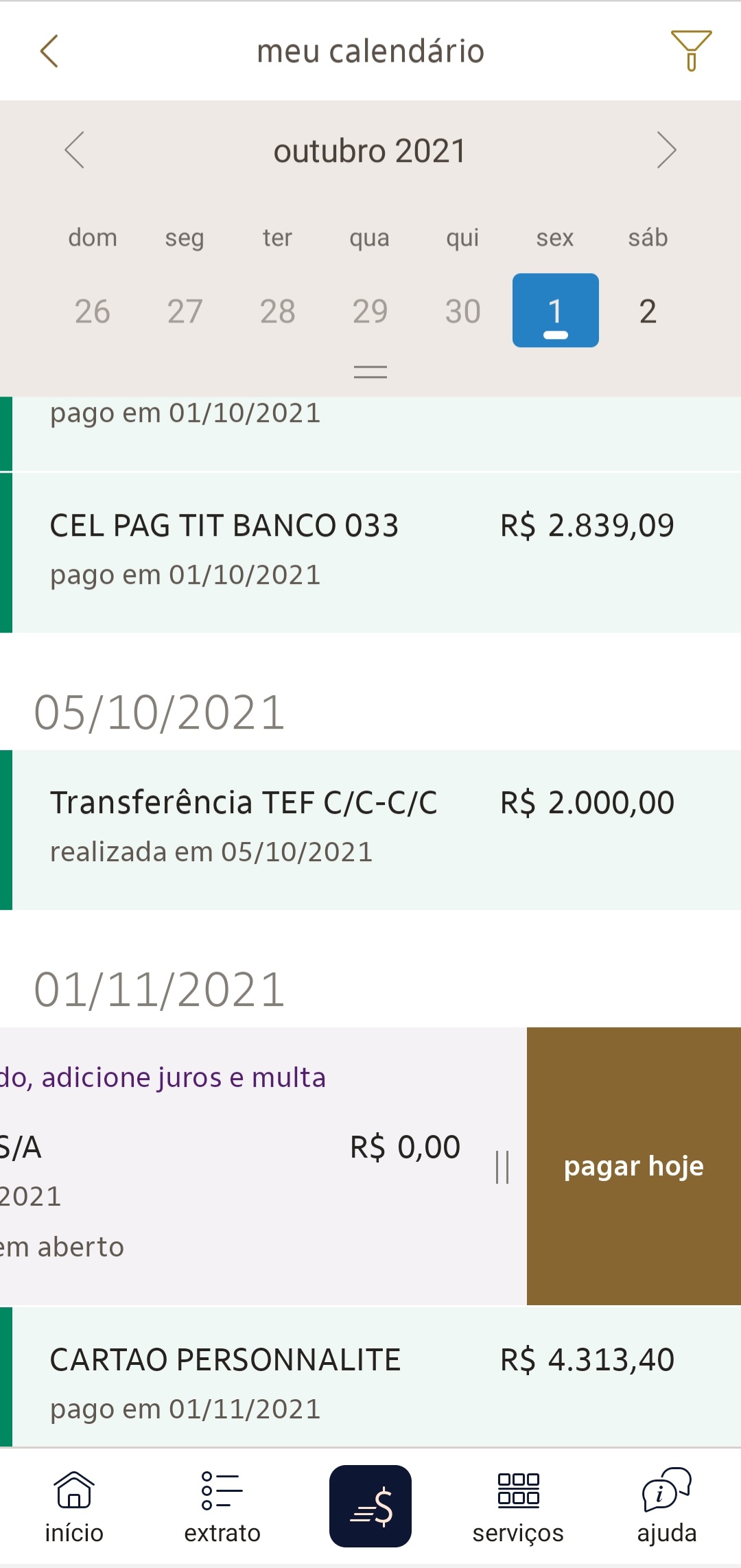Select day 29 quarta-feira
The image size is (741, 1568).
point(370,312)
